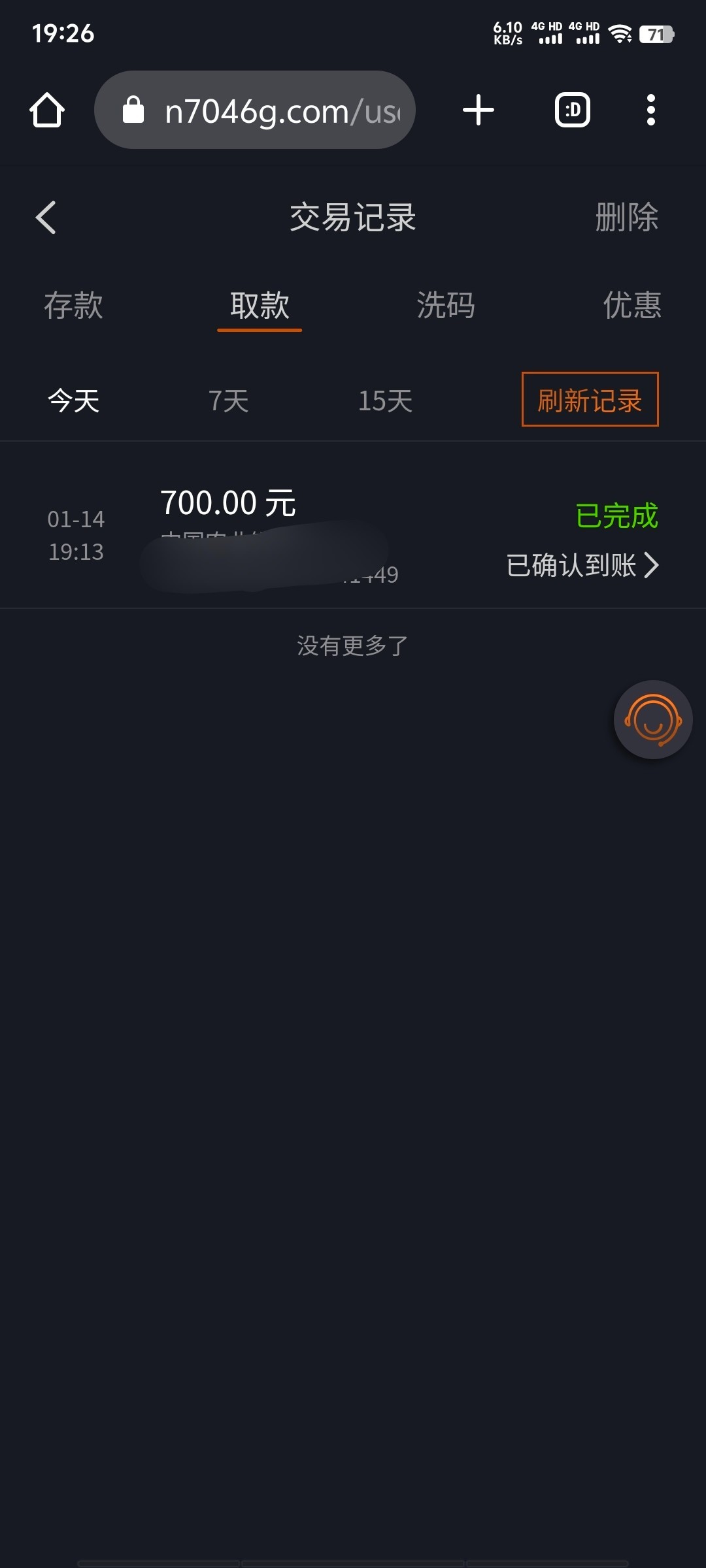Open the customer service headset button
The image size is (706, 1568).
tap(653, 719)
